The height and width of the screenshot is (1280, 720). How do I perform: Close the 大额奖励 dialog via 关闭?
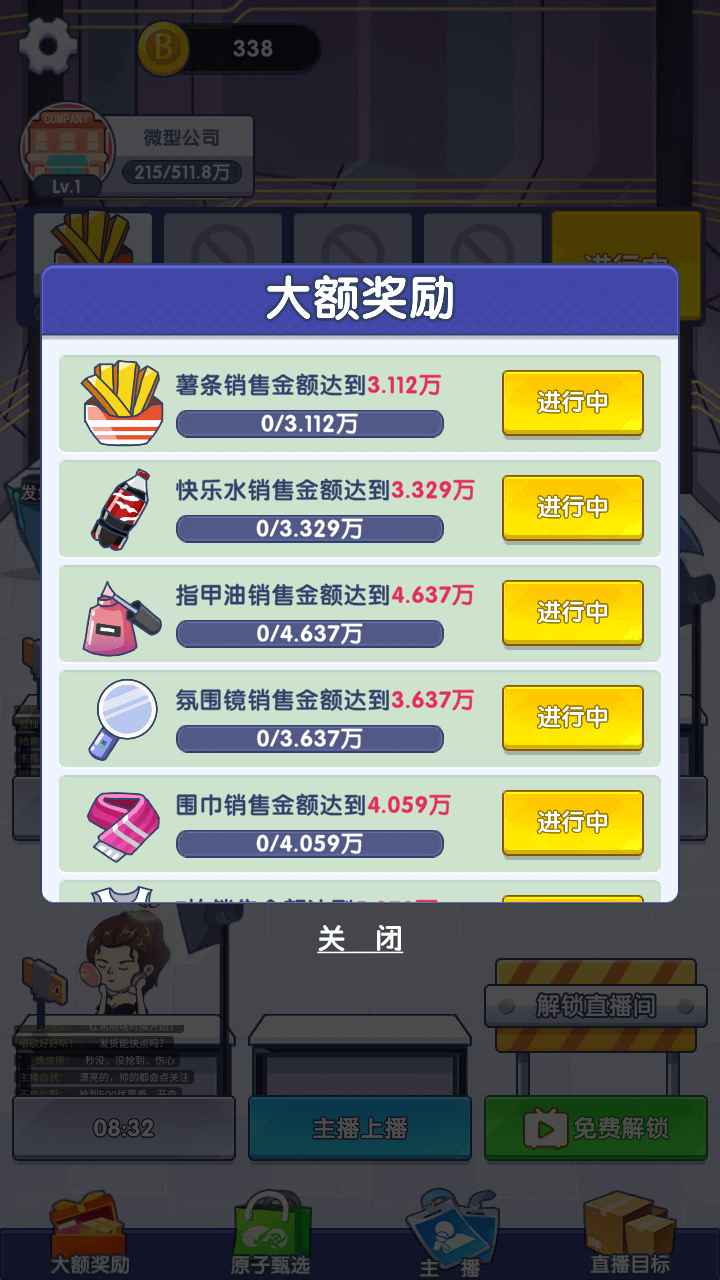(x=360, y=939)
